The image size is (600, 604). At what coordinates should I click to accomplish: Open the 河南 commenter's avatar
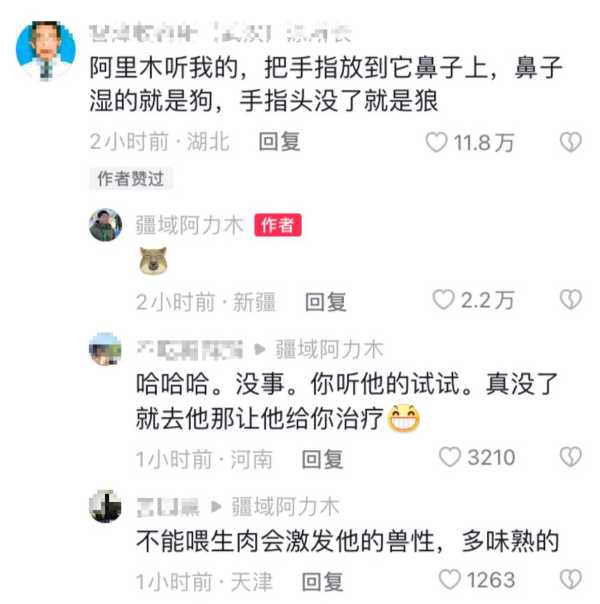[105, 350]
